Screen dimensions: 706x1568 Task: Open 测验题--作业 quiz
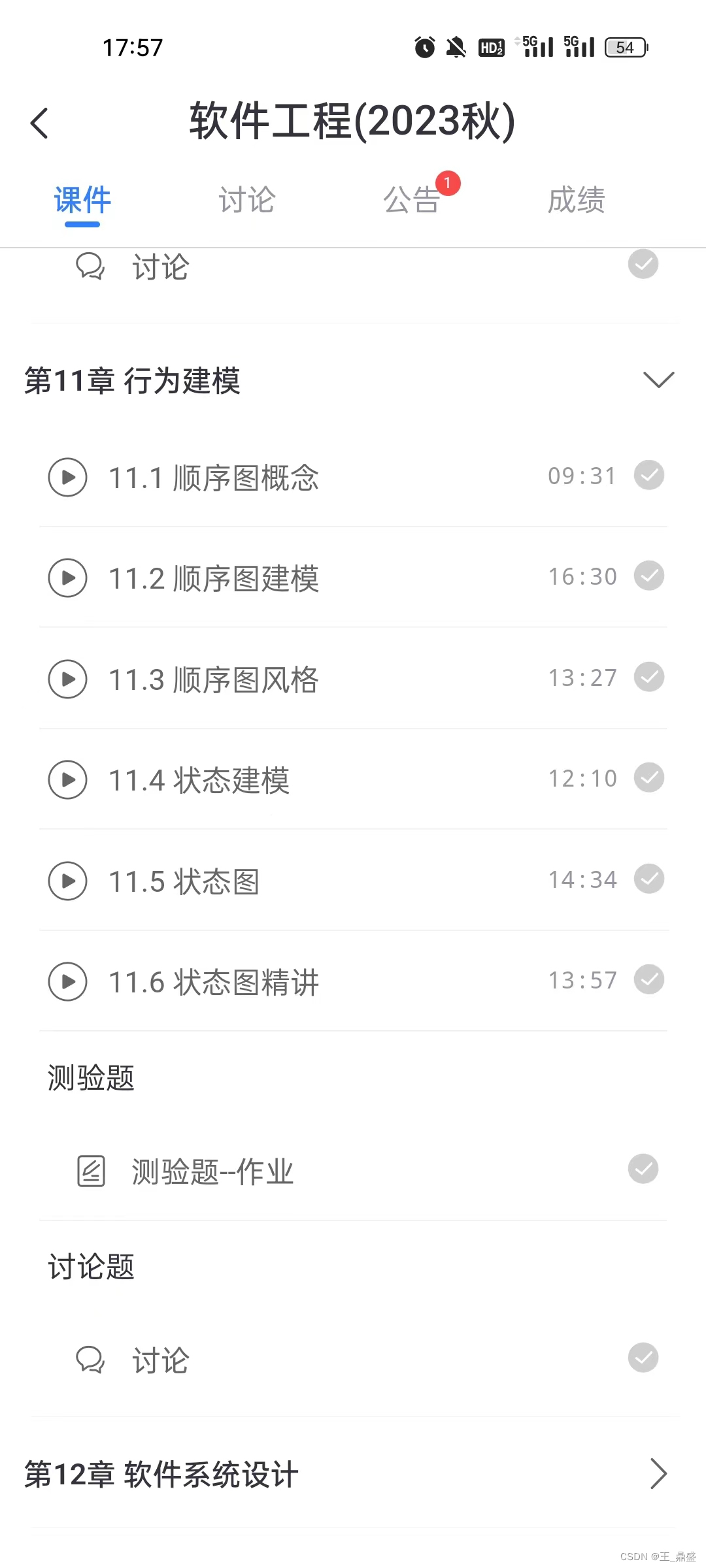tap(212, 1171)
